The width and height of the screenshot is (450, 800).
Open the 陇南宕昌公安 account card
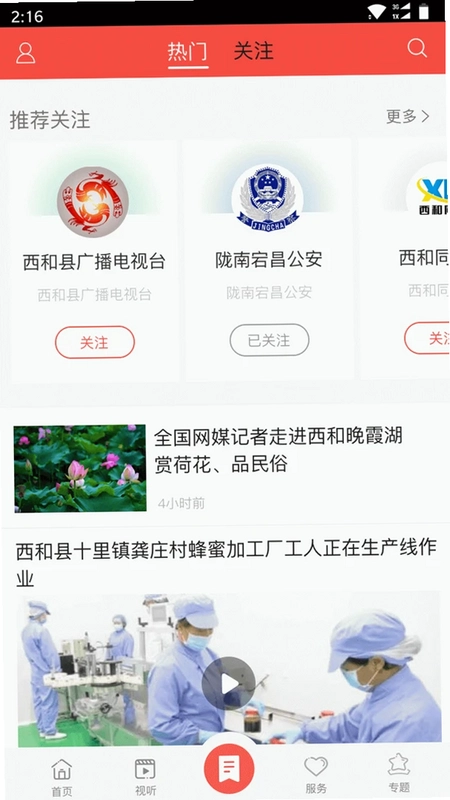click(x=269, y=259)
